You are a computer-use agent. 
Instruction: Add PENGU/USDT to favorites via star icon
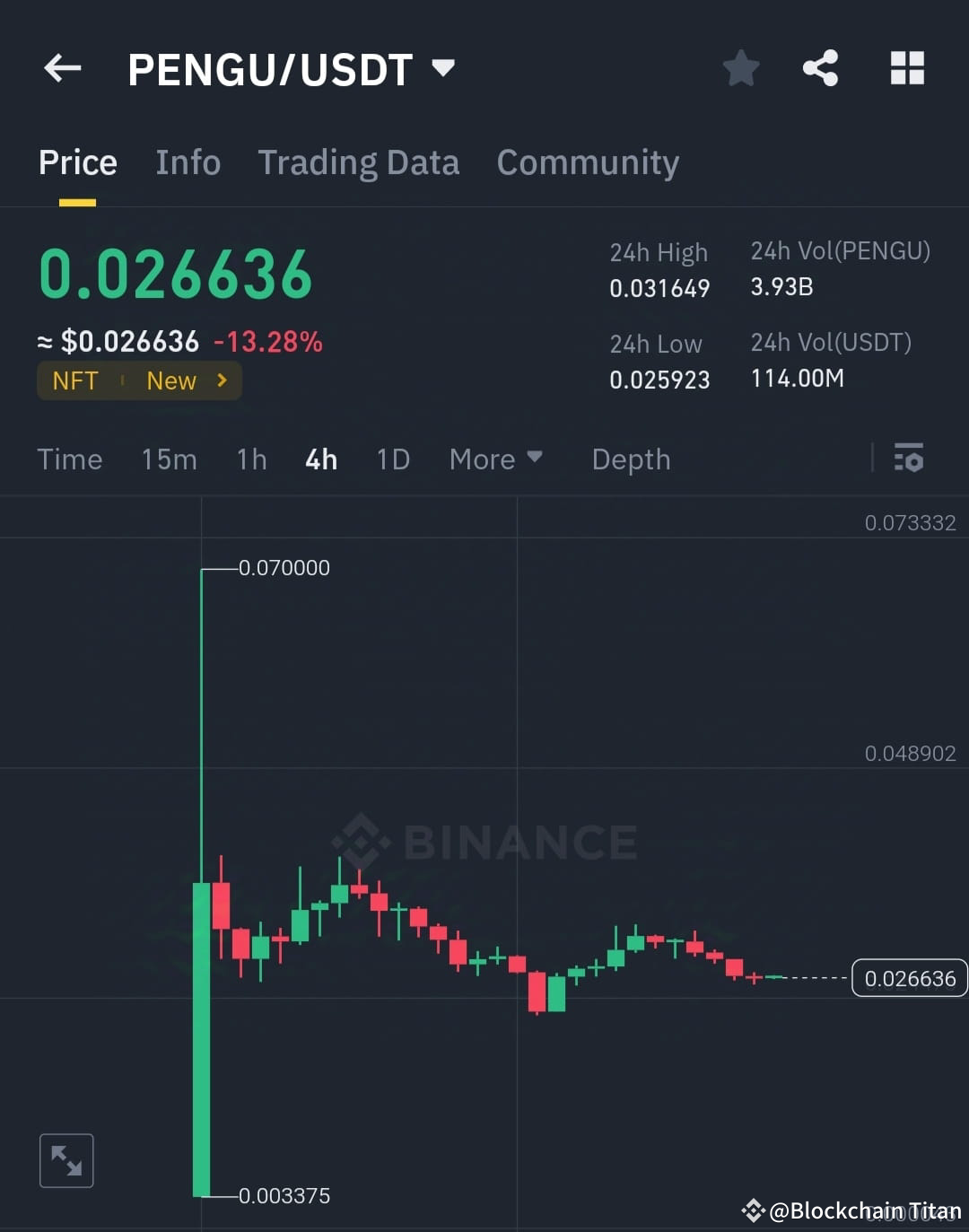(741, 67)
